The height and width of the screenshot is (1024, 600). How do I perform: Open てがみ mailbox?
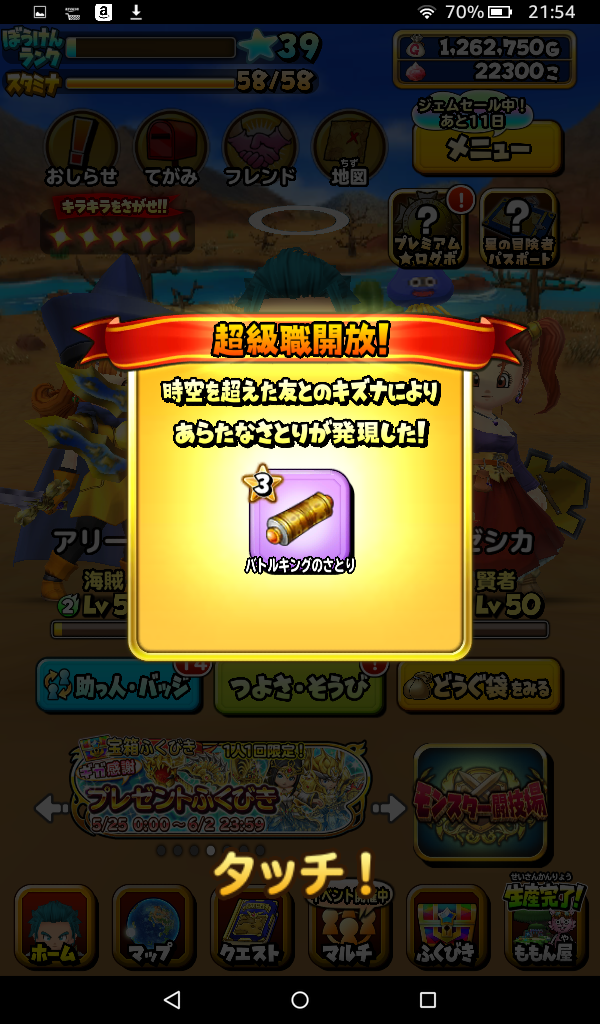click(171, 150)
